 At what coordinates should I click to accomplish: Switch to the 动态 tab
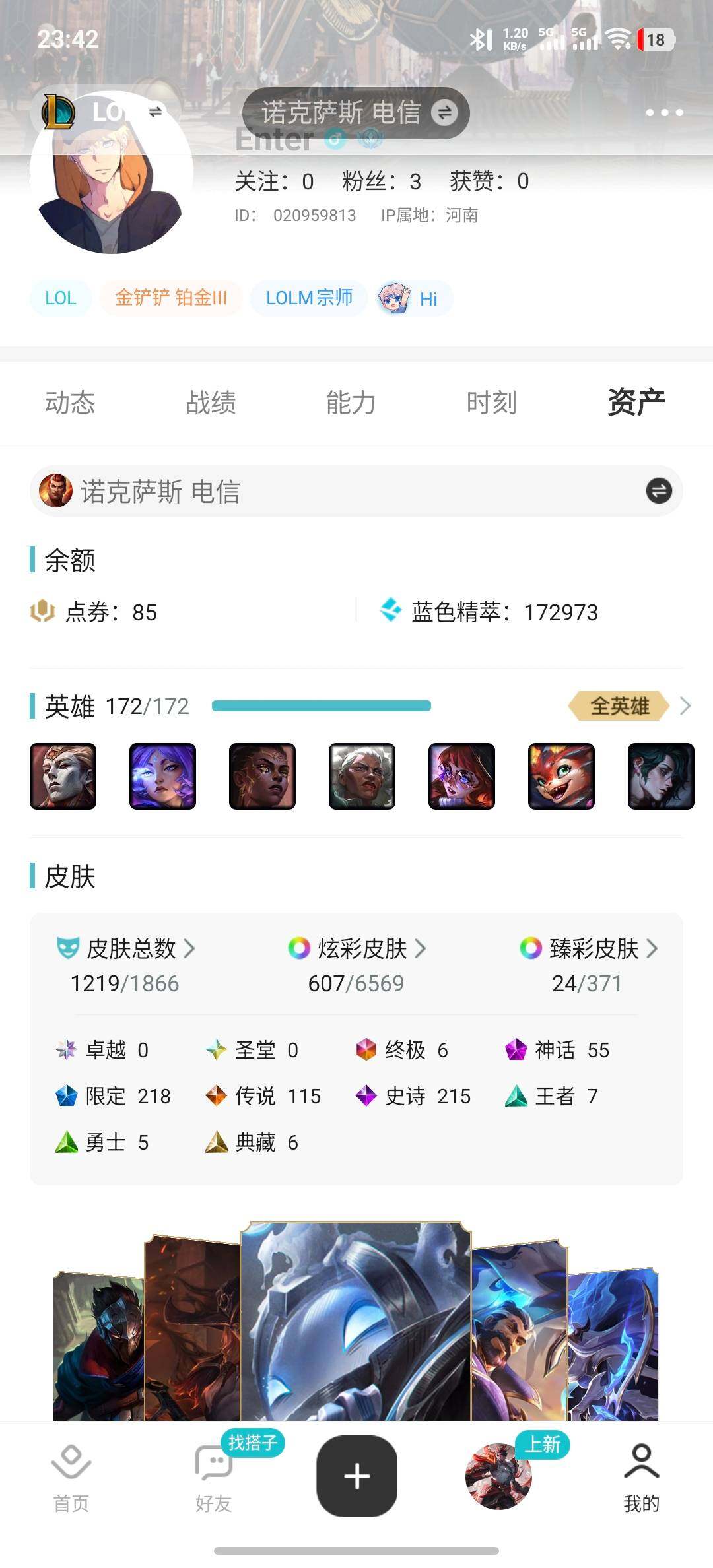(70, 403)
